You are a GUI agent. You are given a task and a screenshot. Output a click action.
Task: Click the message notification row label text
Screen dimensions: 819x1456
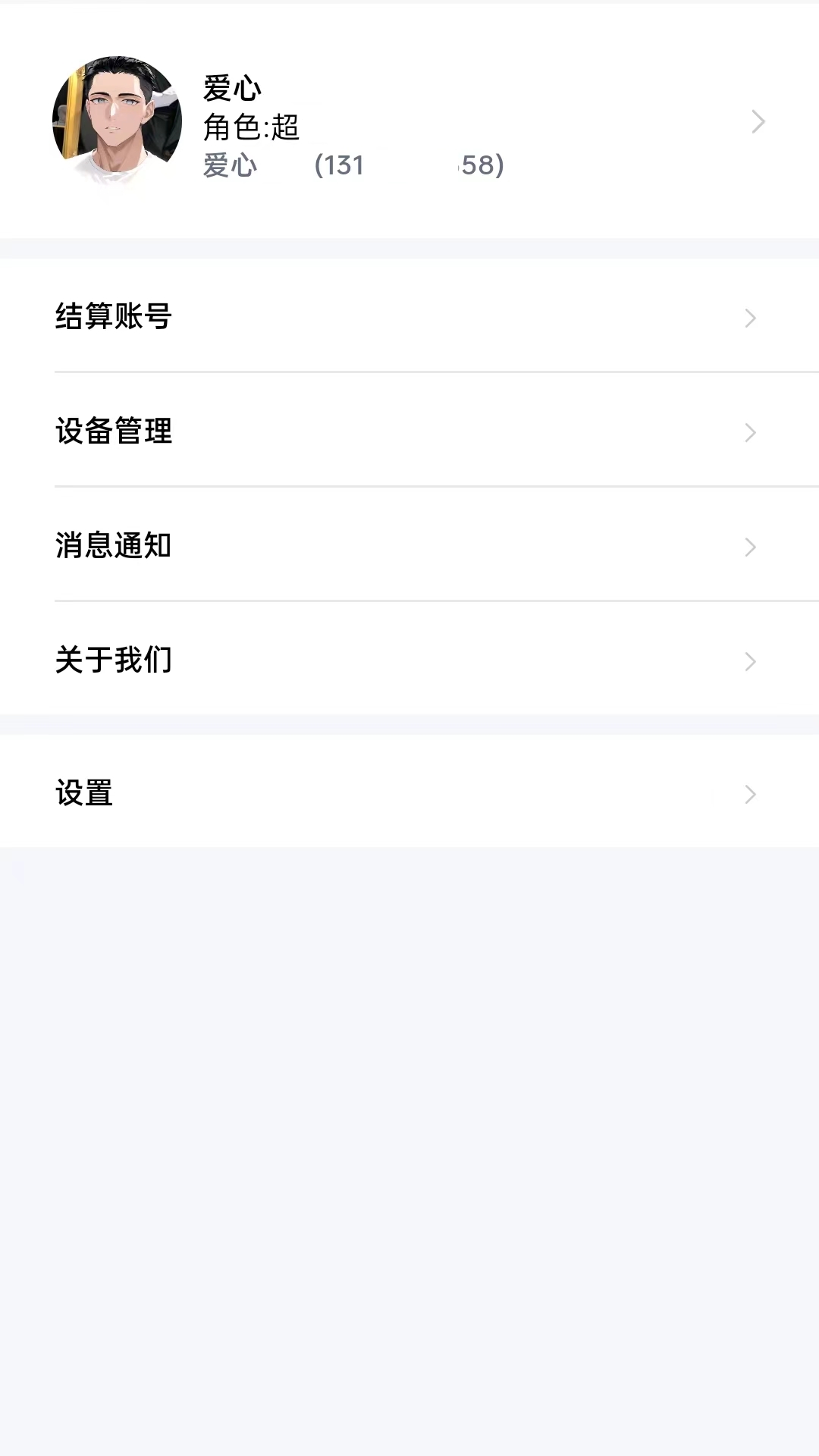113,546
